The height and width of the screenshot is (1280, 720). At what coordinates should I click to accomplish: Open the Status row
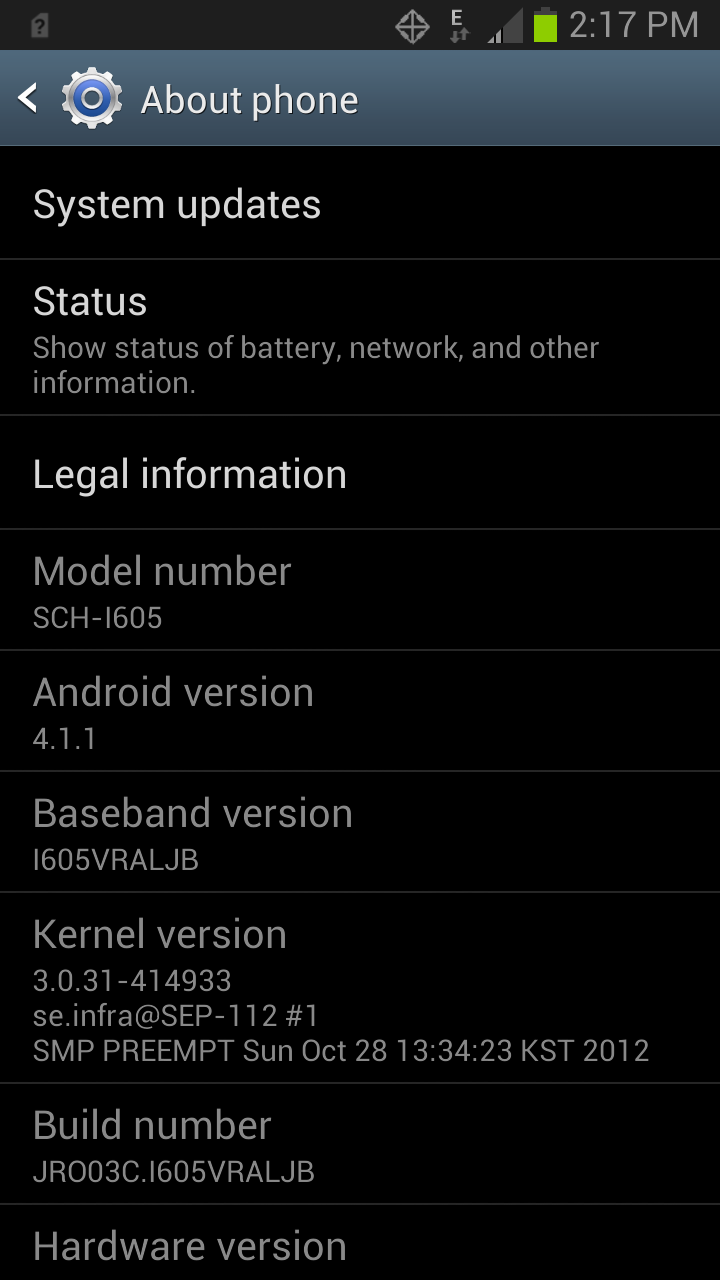coord(360,338)
